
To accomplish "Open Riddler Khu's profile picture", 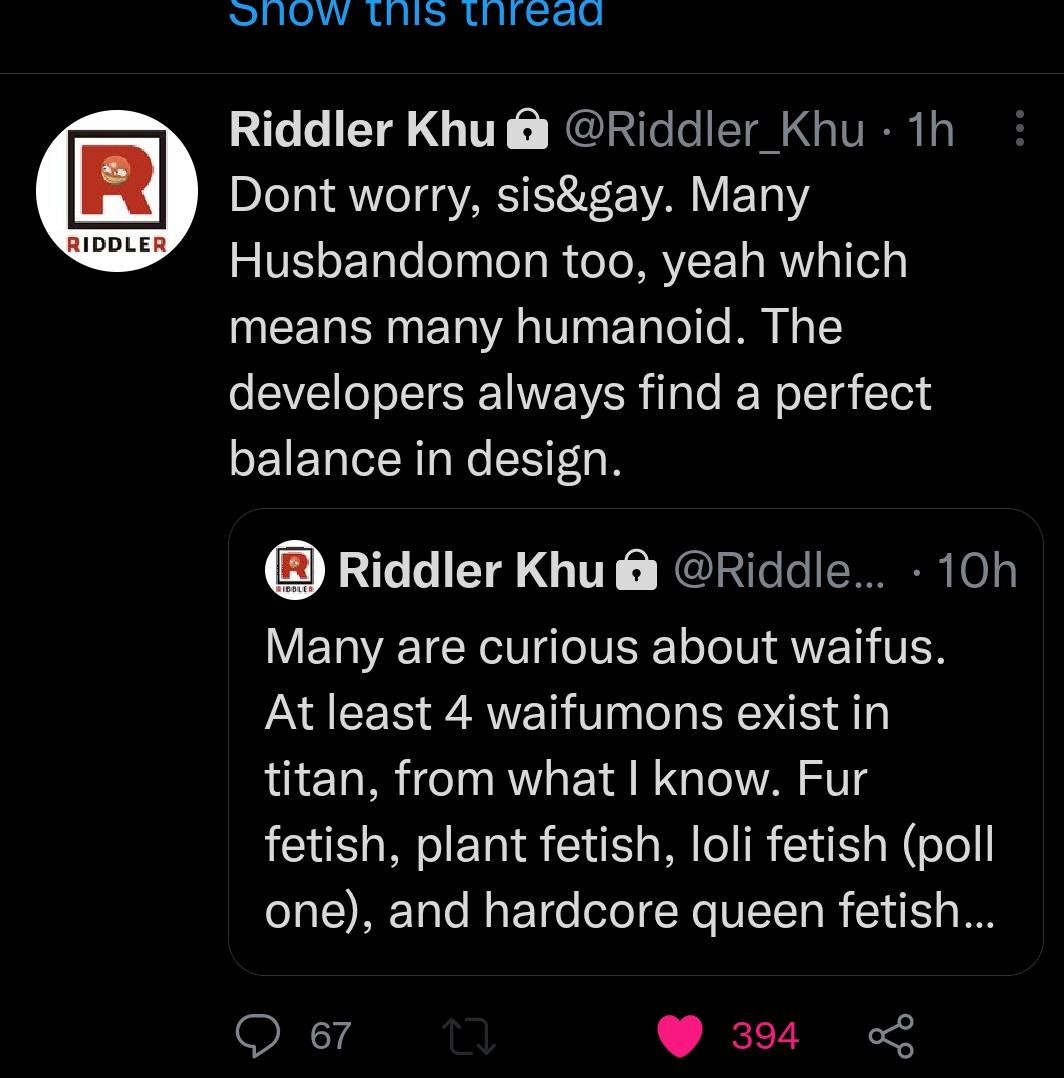I will (117, 191).
